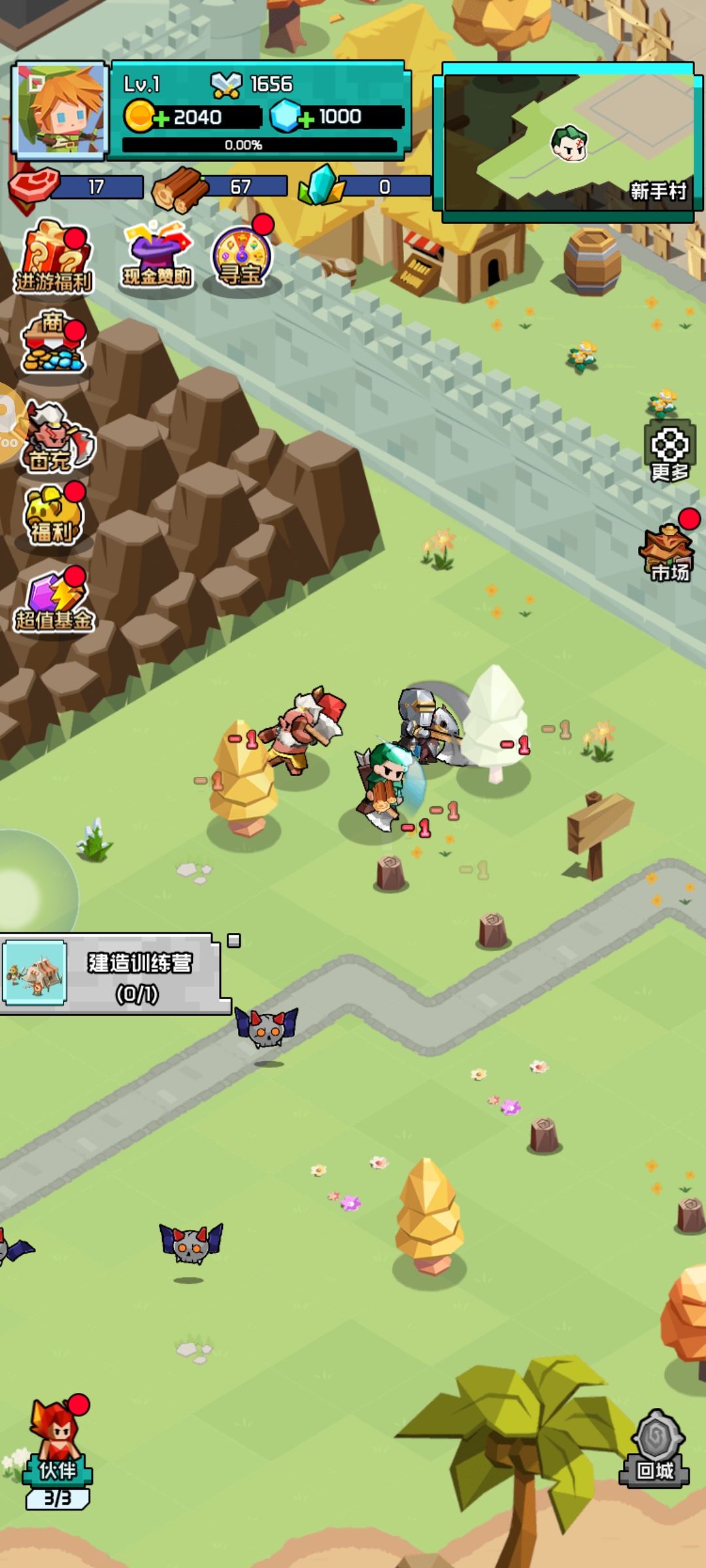Add more blue diamonds
706x1568 pixels.
(x=305, y=118)
